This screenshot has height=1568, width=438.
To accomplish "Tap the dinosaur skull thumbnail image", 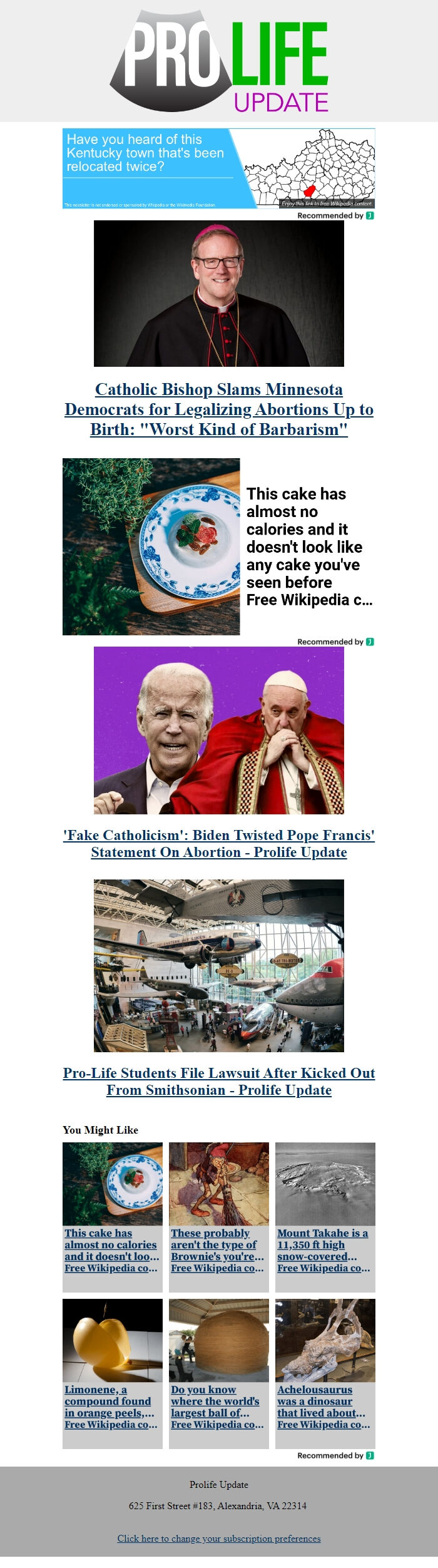I will click(325, 1340).
